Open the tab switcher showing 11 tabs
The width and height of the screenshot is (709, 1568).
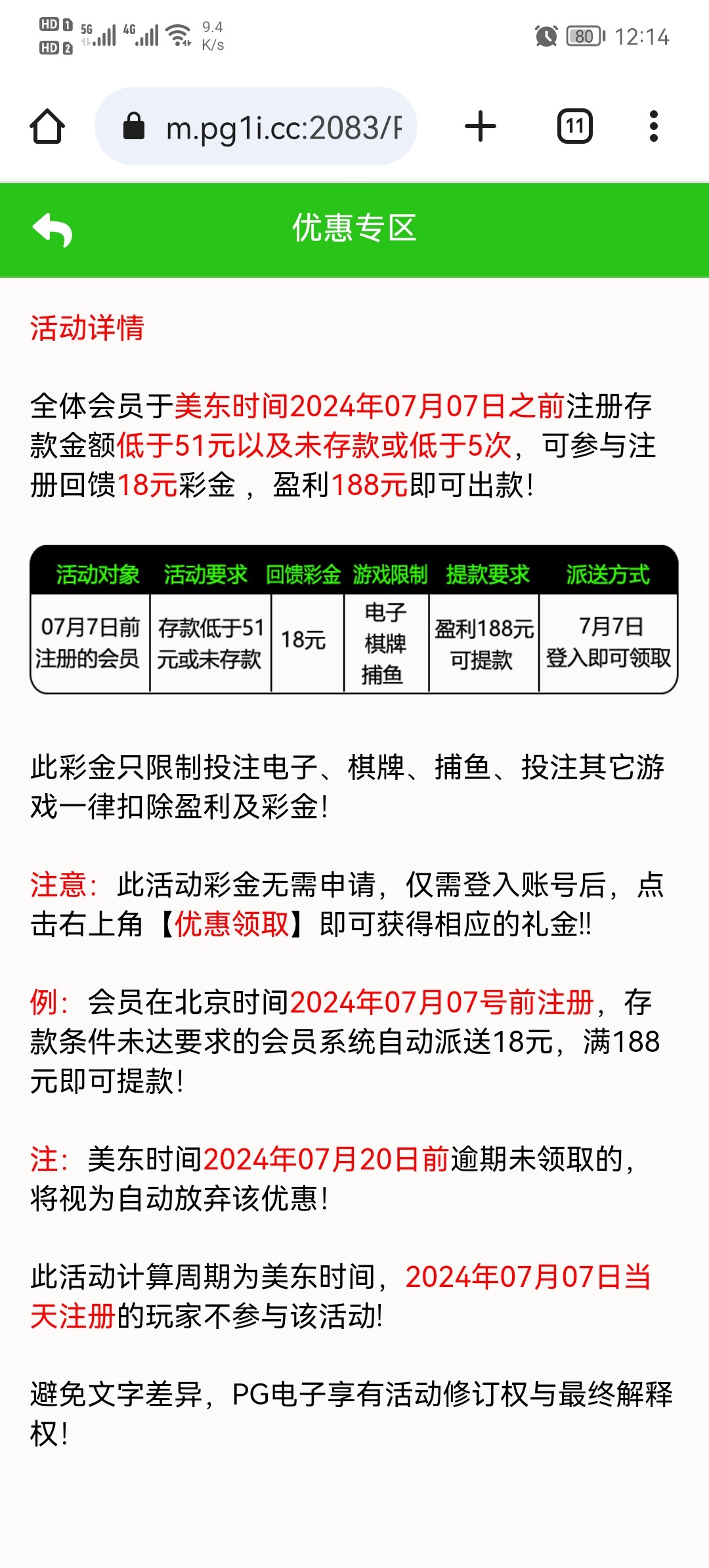575,126
